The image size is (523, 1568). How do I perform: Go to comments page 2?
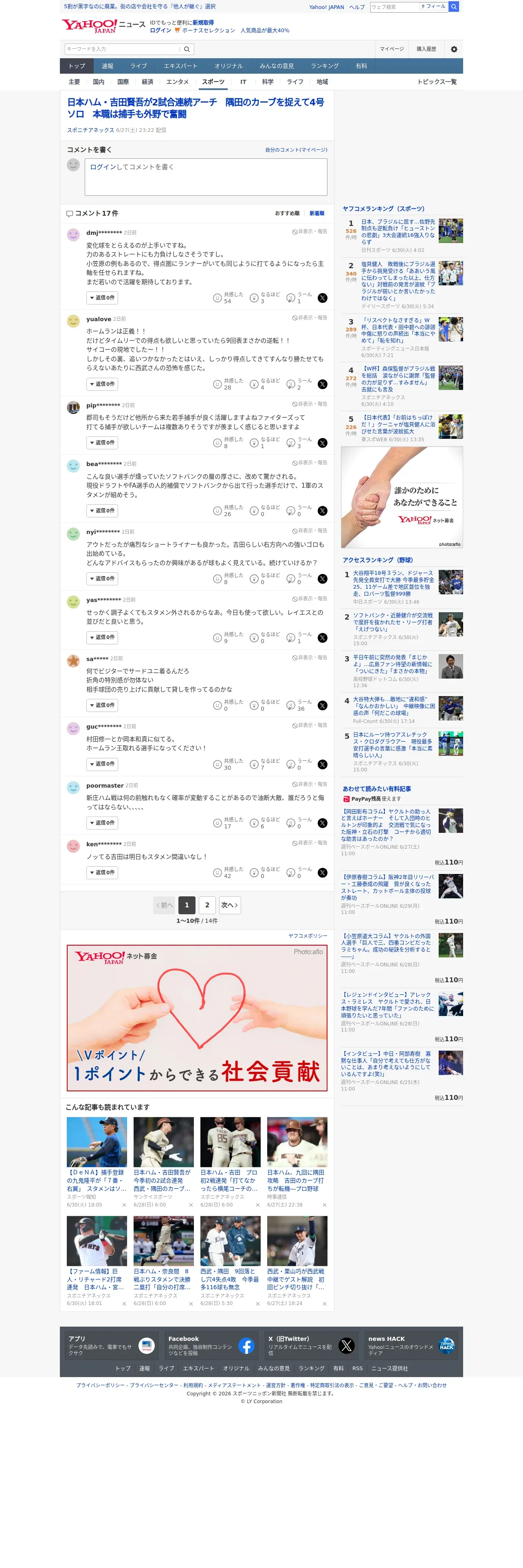[x=207, y=906]
